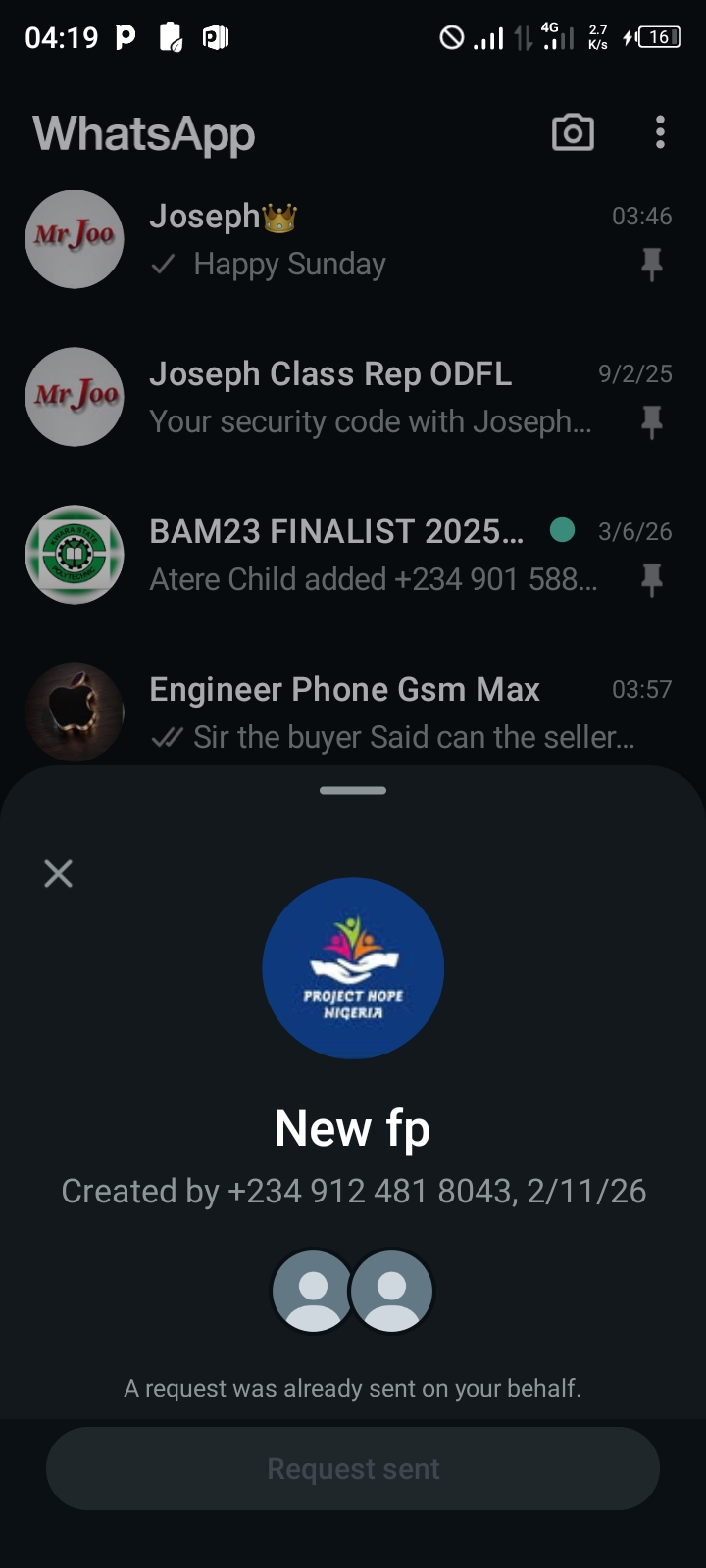Tap the sheet drag handle

pos(353,790)
